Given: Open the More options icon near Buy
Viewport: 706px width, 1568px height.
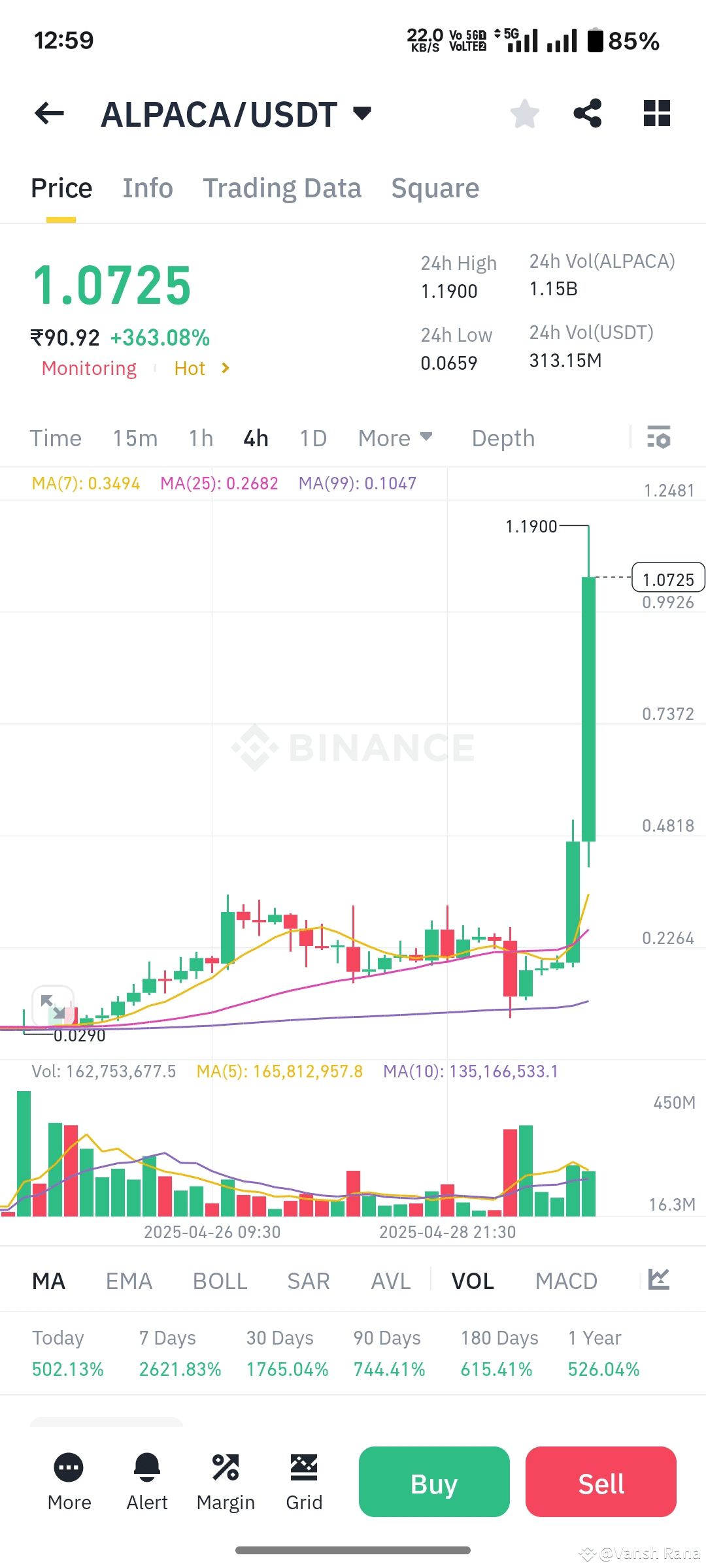Looking at the screenshot, I should pyautogui.click(x=69, y=1467).
